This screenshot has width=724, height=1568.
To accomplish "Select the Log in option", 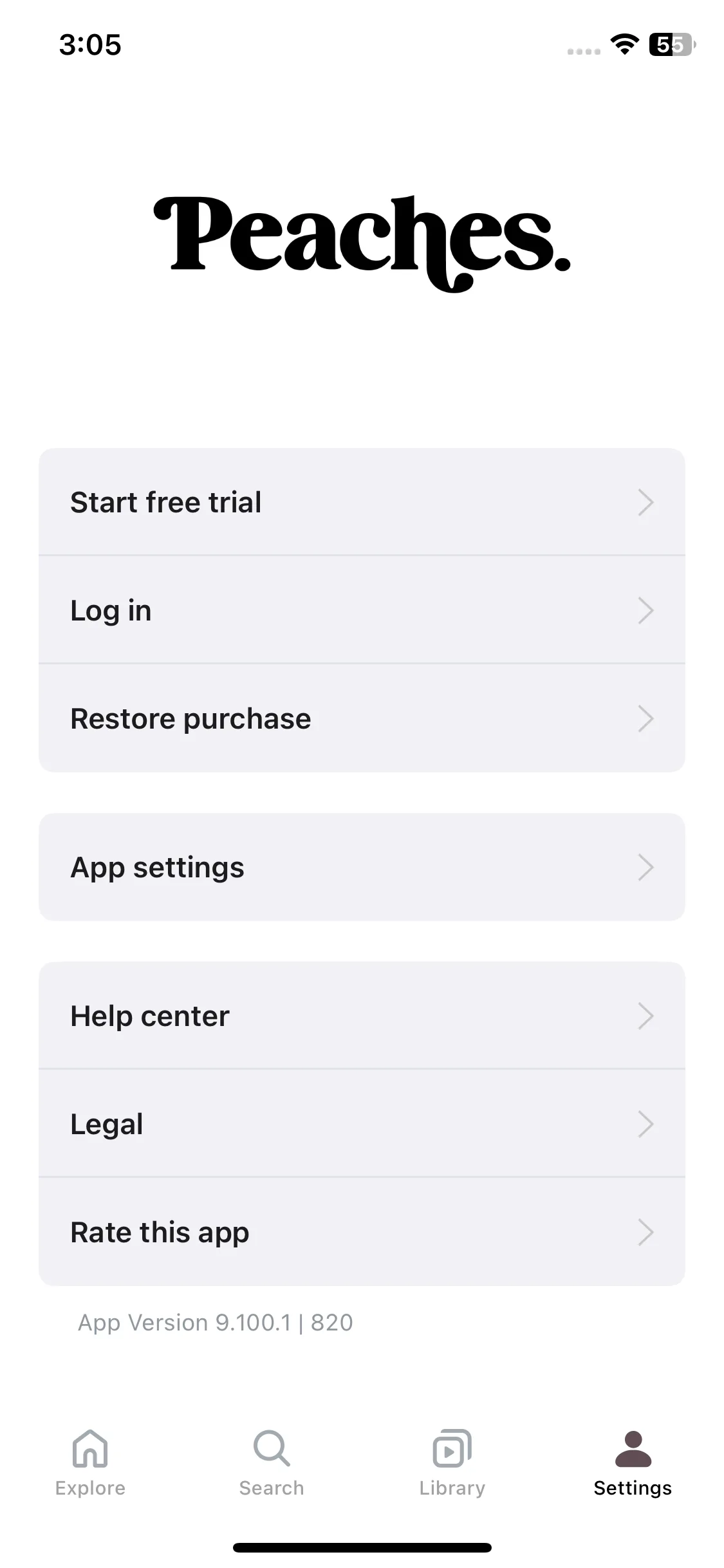I will click(x=362, y=610).
